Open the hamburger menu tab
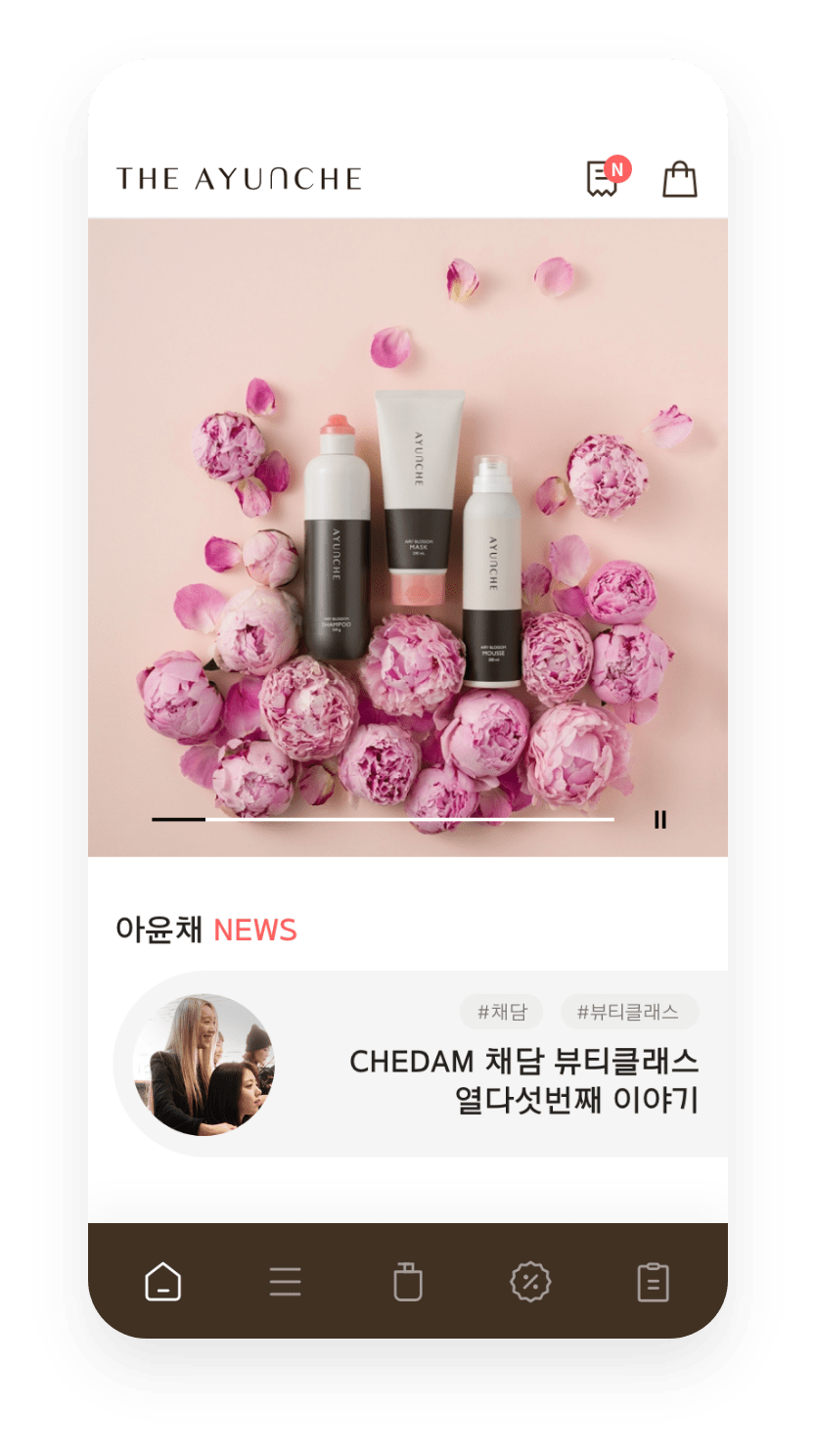816x1456 pixels. pyautogui.click(x=286, y=1282)
